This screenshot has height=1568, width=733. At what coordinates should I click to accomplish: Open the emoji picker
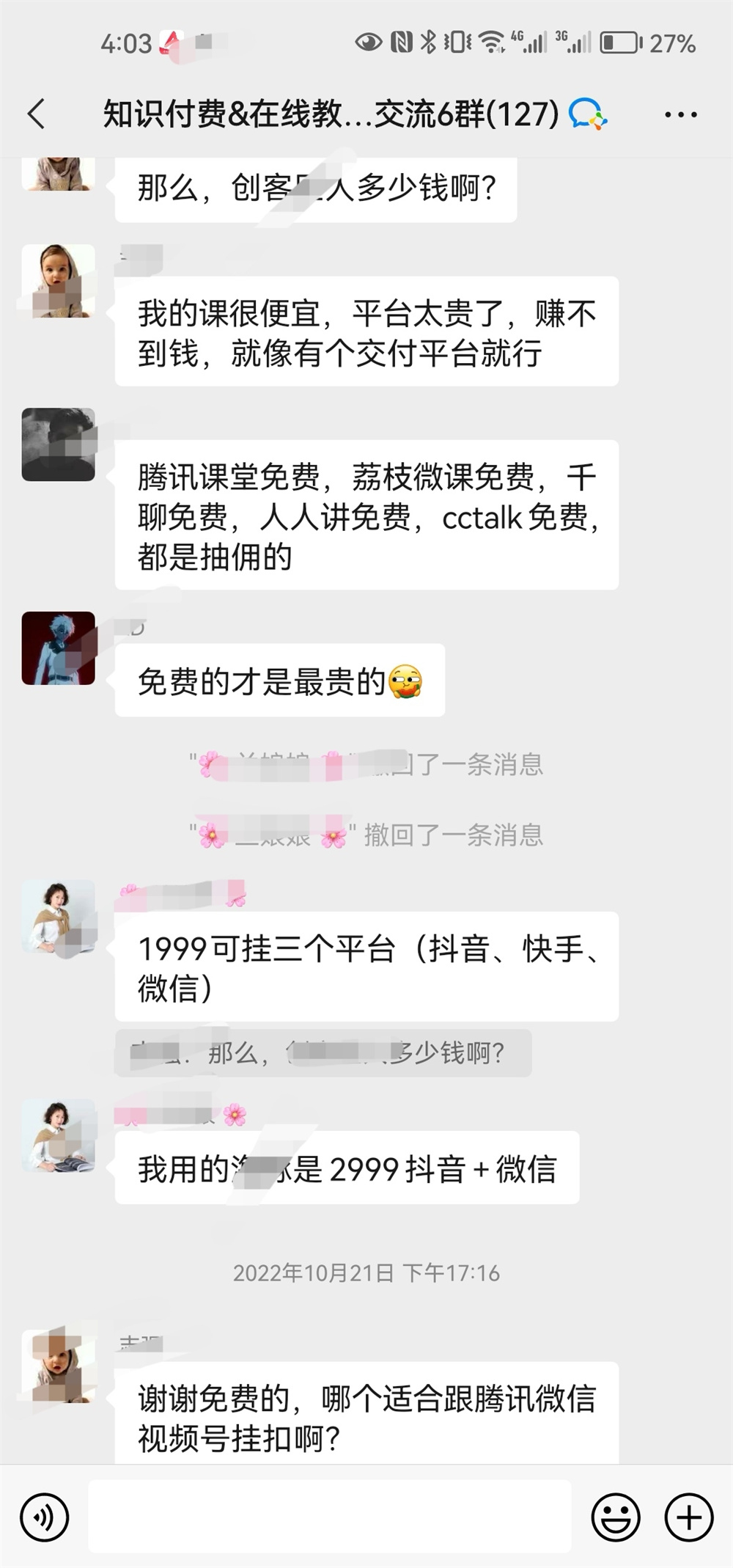[615, 1517]
